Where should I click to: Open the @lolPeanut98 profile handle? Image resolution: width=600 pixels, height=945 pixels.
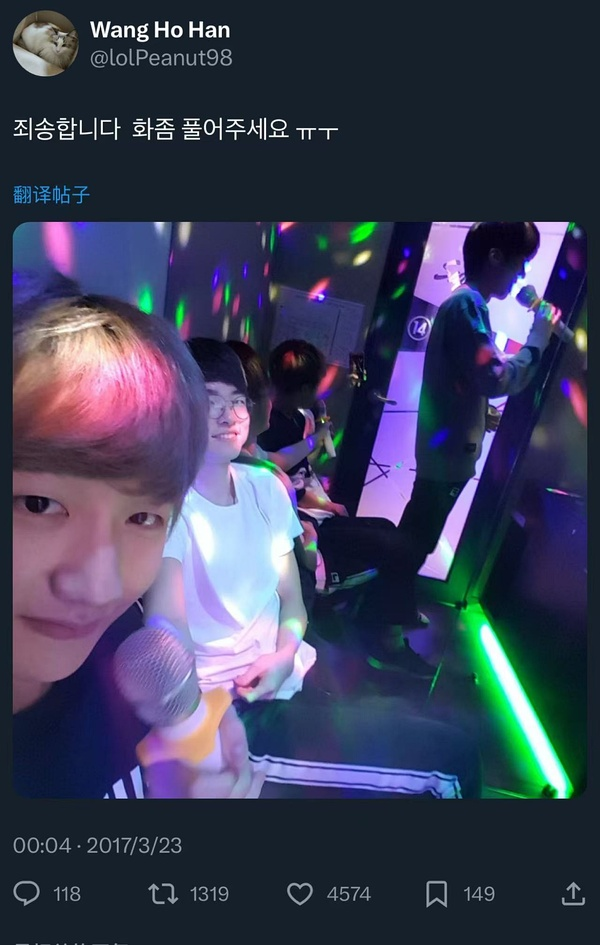click(x=161, y=58)
